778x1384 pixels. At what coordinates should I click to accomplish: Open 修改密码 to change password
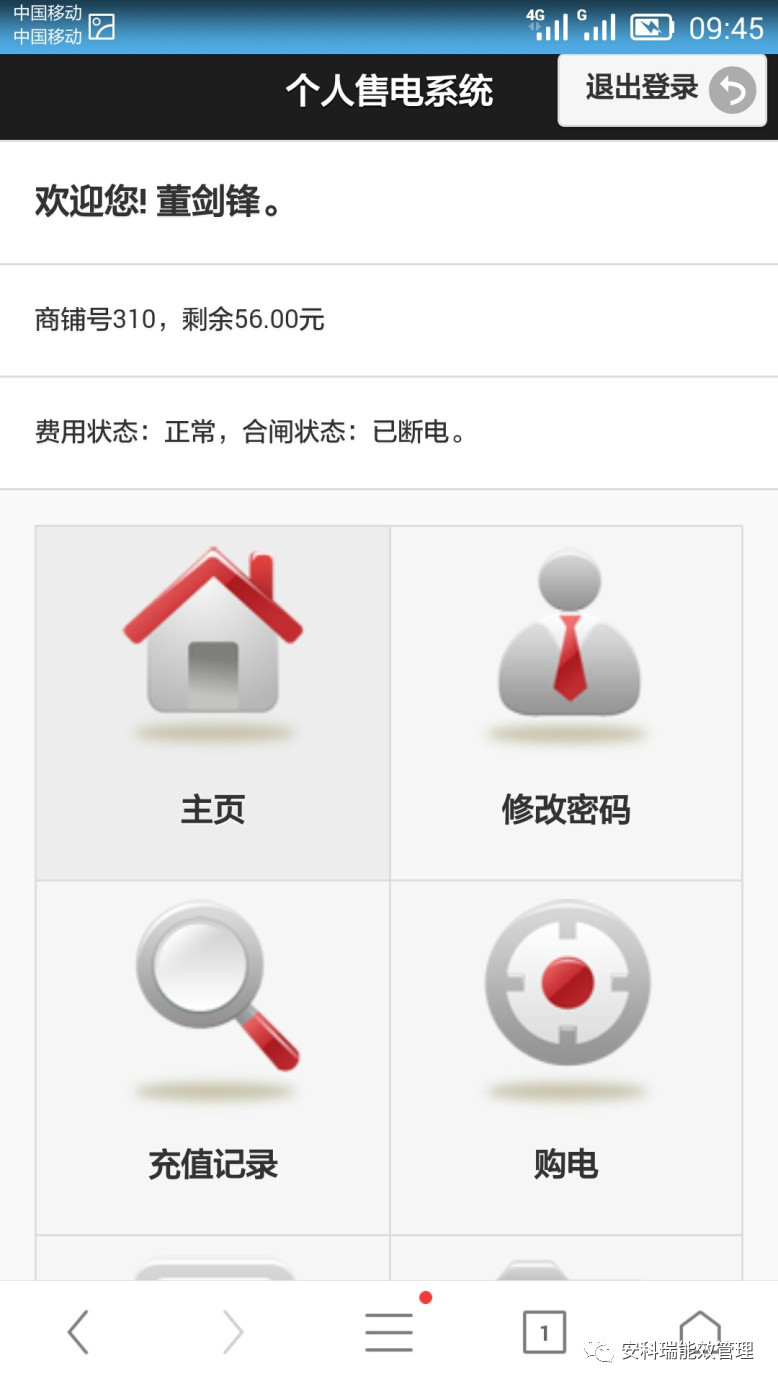[x=566, y=703]
